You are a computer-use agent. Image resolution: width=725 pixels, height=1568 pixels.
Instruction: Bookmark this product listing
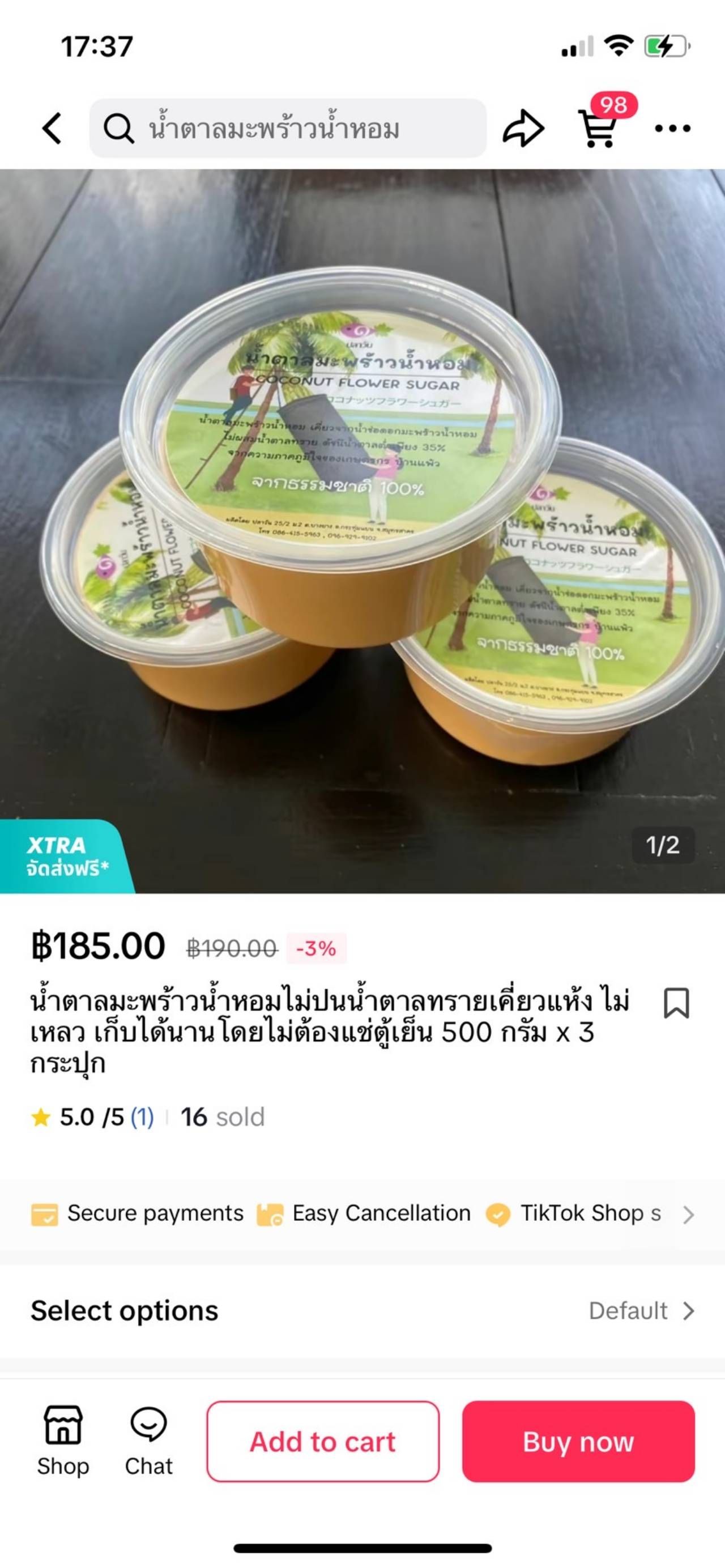pyautogui.click(x=676, y=1003)
